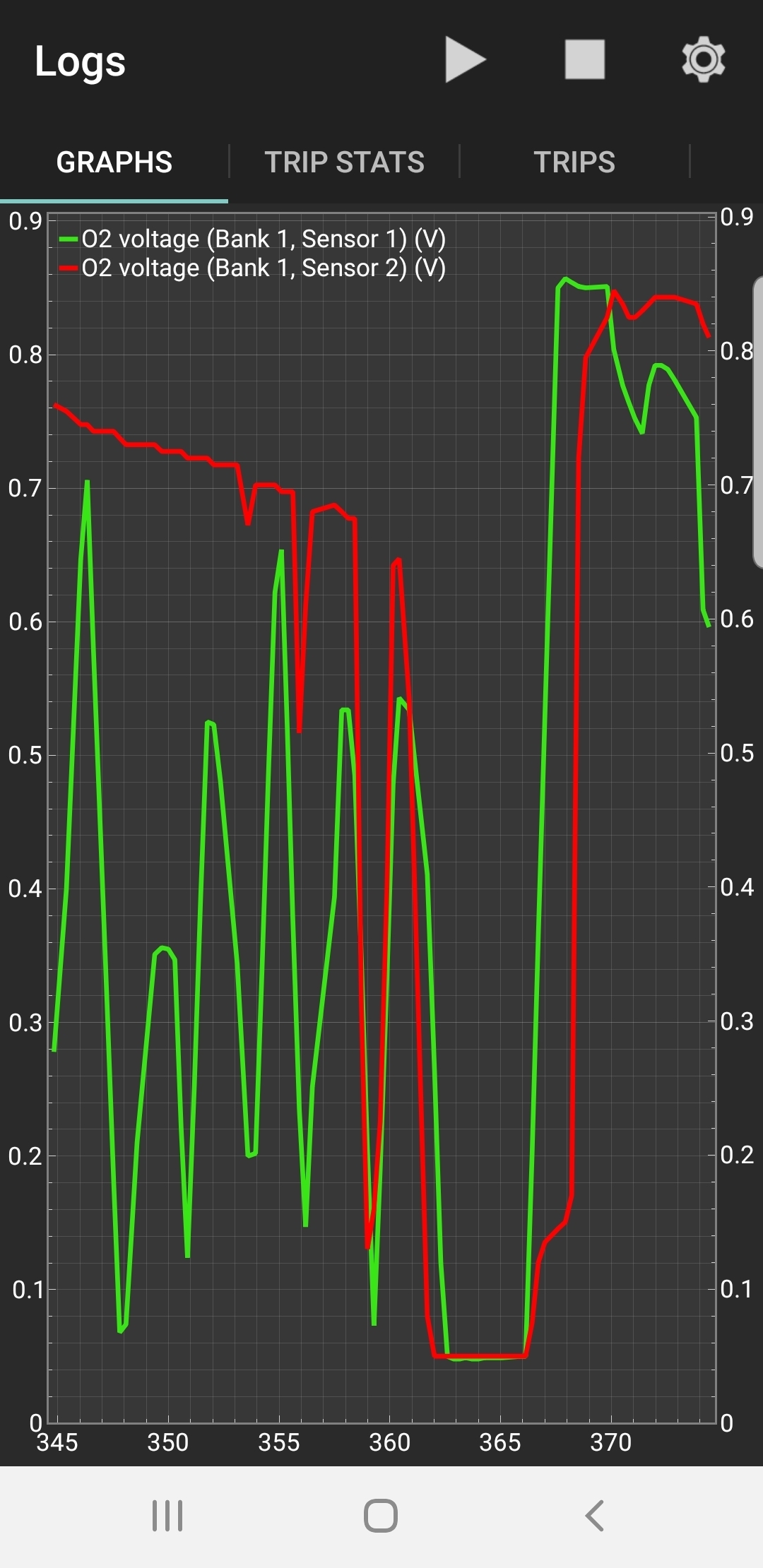Switch to the Trips tab

tap(574, 162)
